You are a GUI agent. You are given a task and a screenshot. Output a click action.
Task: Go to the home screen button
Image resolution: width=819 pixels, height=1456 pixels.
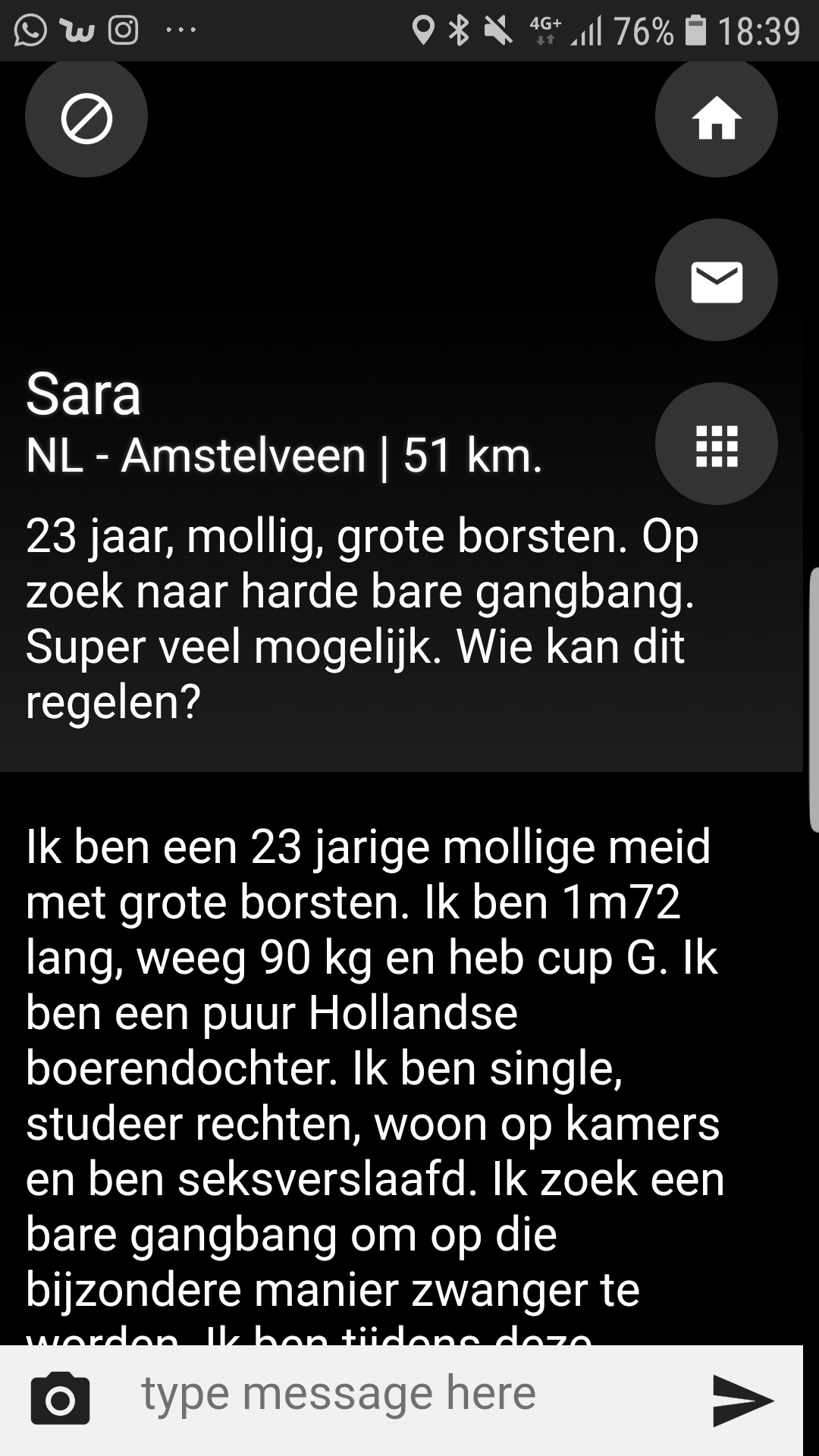point(717,118)
